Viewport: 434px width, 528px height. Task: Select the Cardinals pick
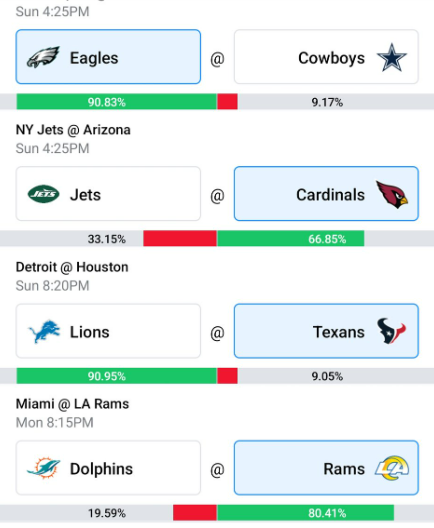click(x=326, y=194)
